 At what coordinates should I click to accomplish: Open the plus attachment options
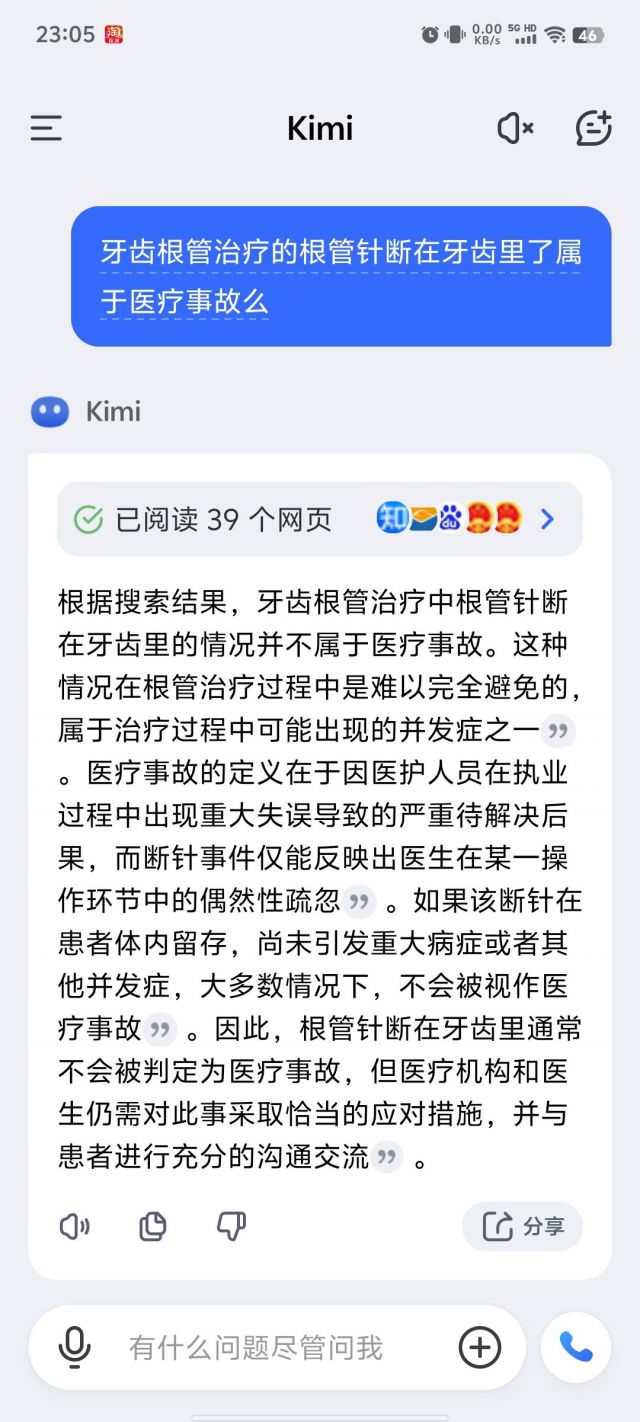coord(479,1347)
